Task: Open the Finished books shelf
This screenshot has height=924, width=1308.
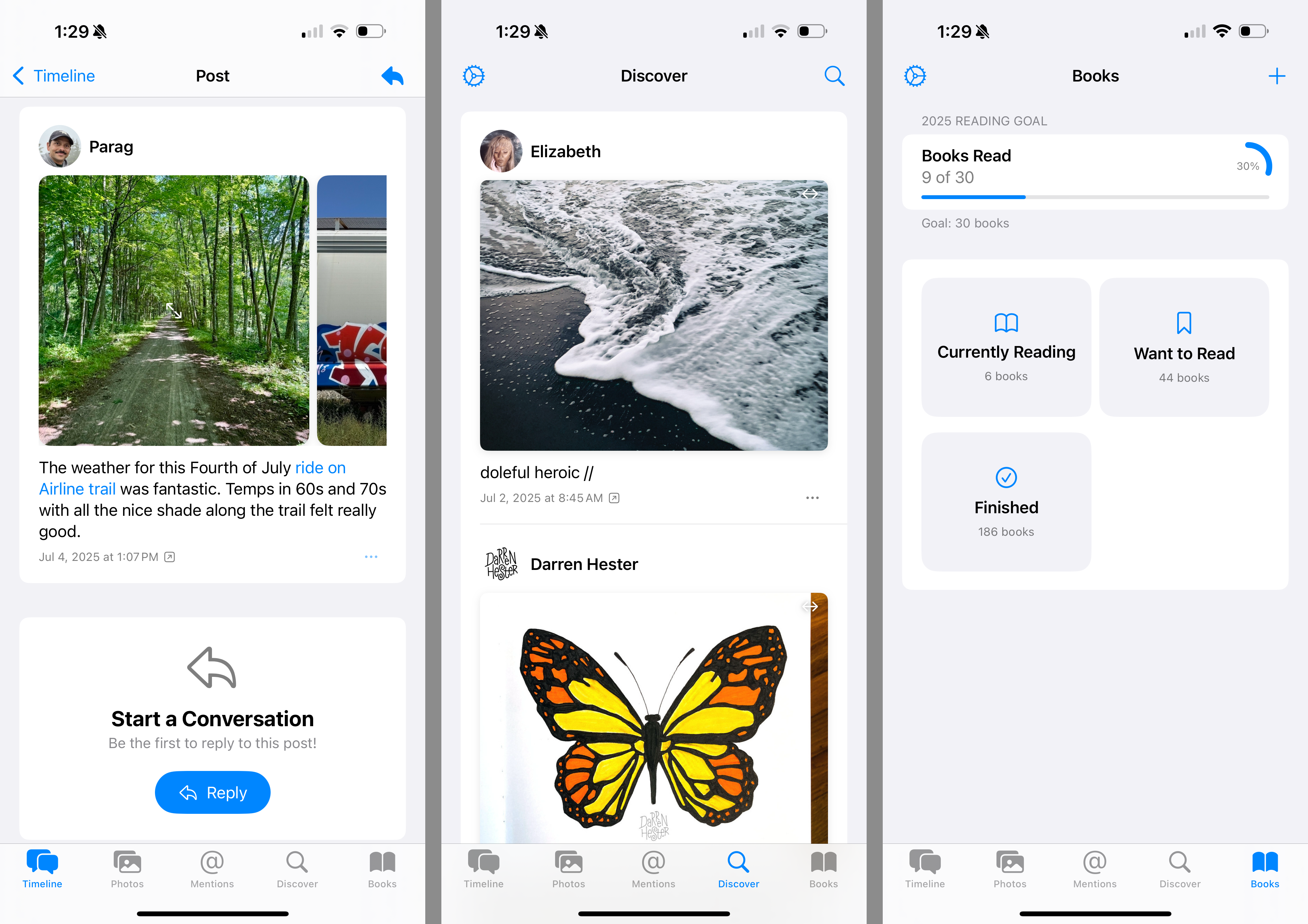Action: [x=1006, y=502]
